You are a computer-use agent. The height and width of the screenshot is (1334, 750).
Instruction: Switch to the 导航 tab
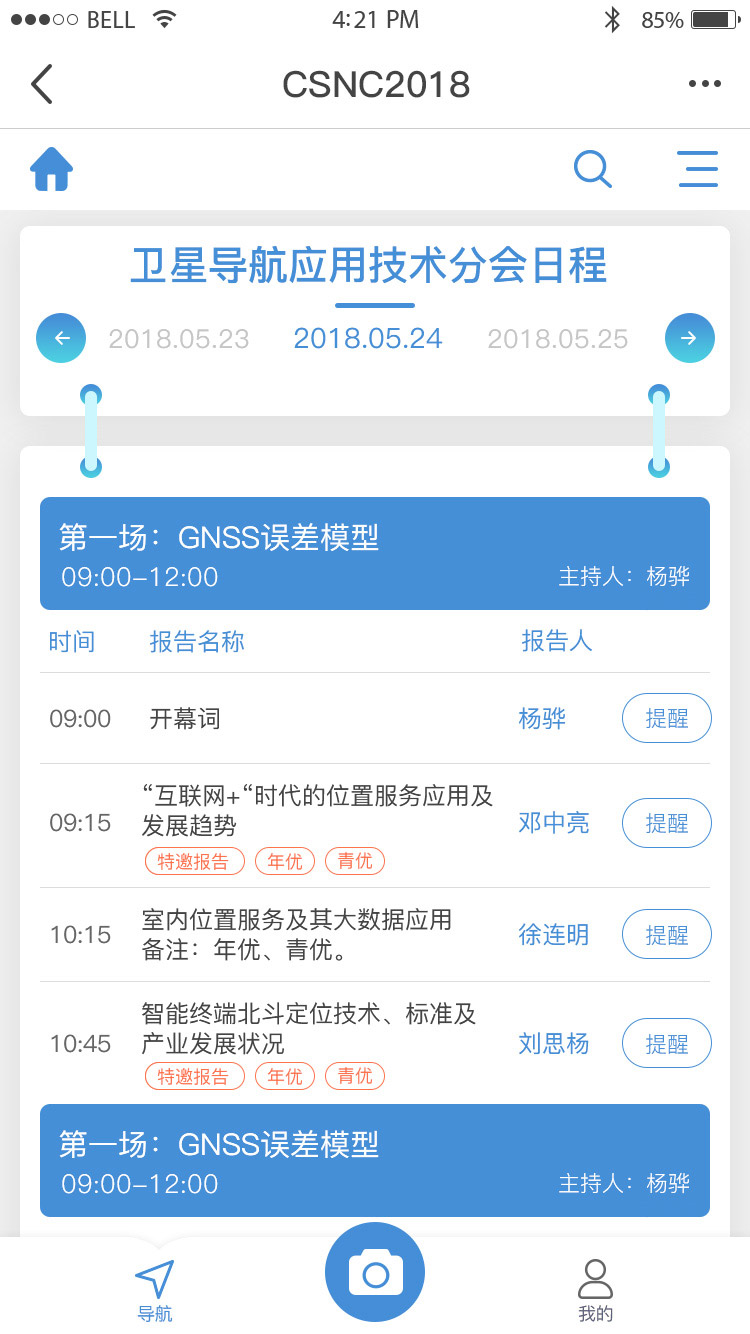(x=155, y=1291)
